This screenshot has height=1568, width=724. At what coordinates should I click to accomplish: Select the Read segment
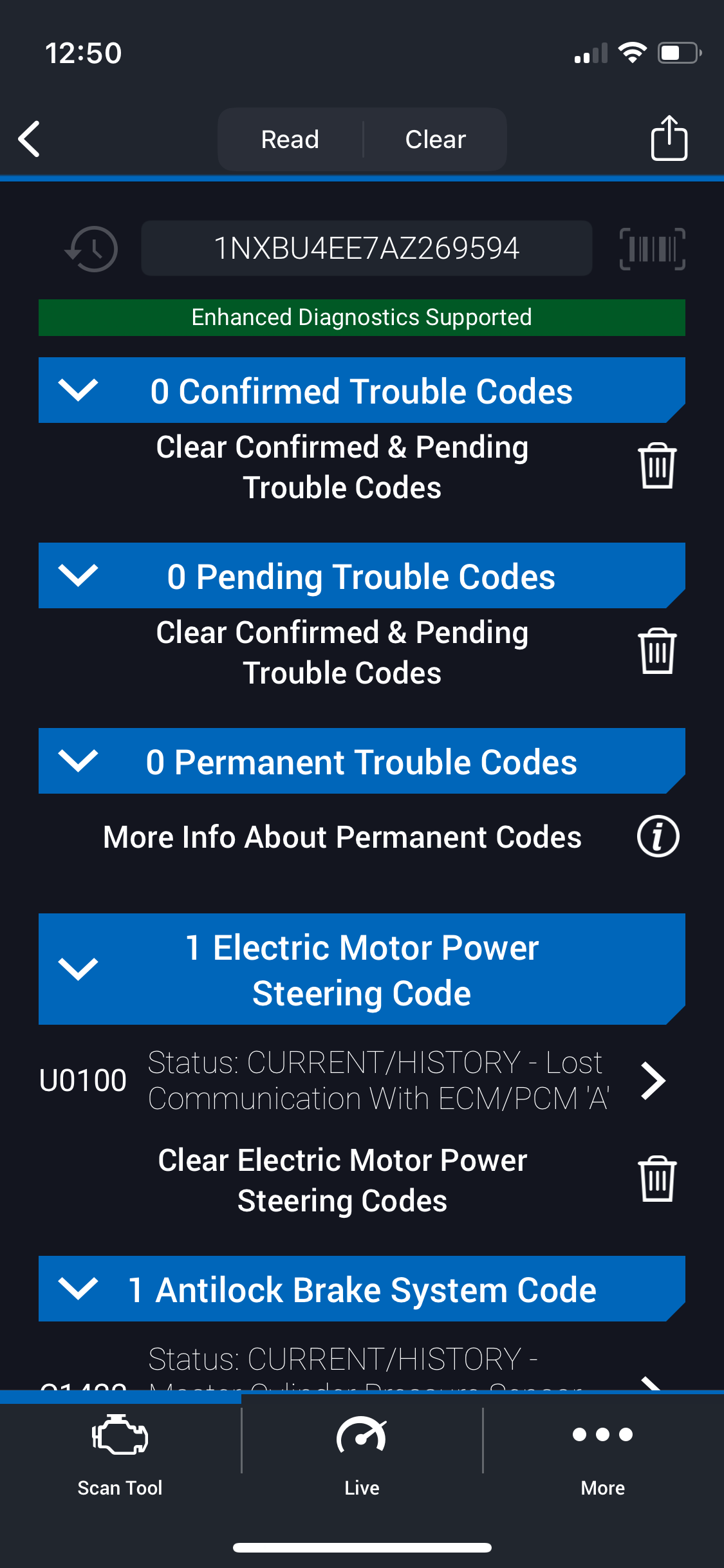(290, 140)
